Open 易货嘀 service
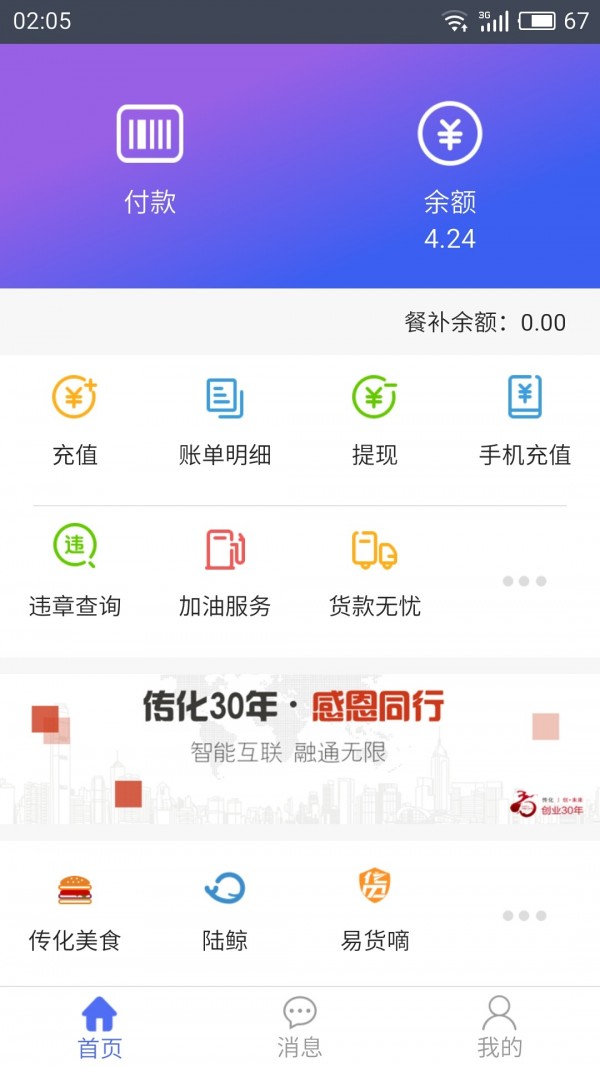This screenshot has height=1067, width=600. coord(375,910)
